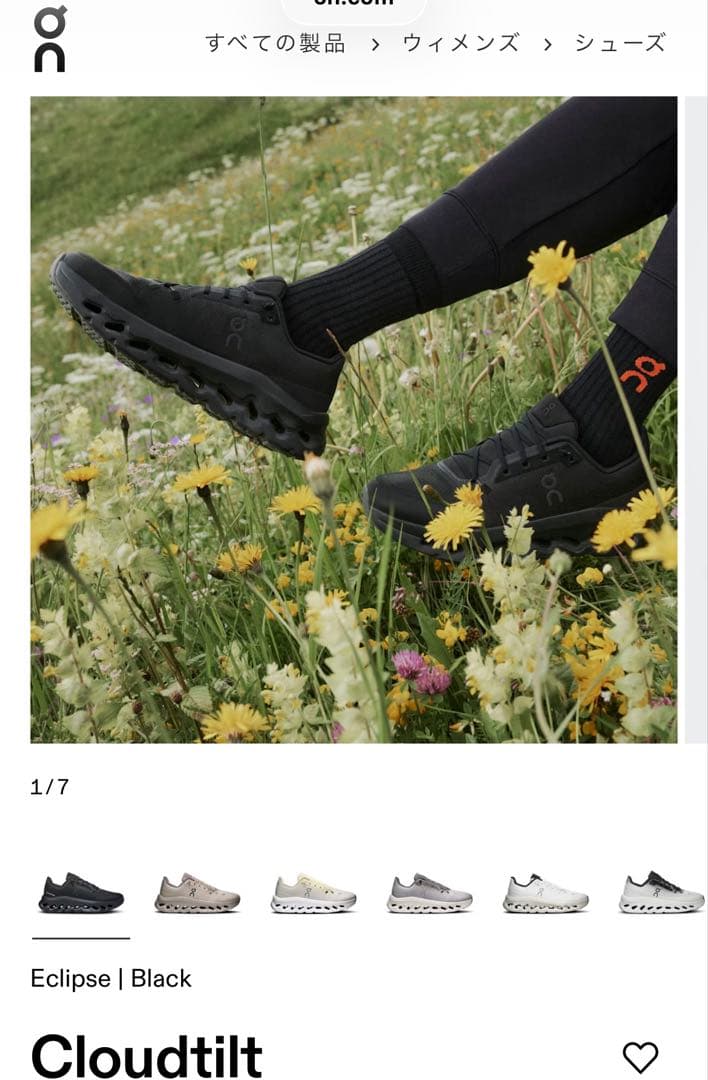Pick the white and black shoe color

660,892
